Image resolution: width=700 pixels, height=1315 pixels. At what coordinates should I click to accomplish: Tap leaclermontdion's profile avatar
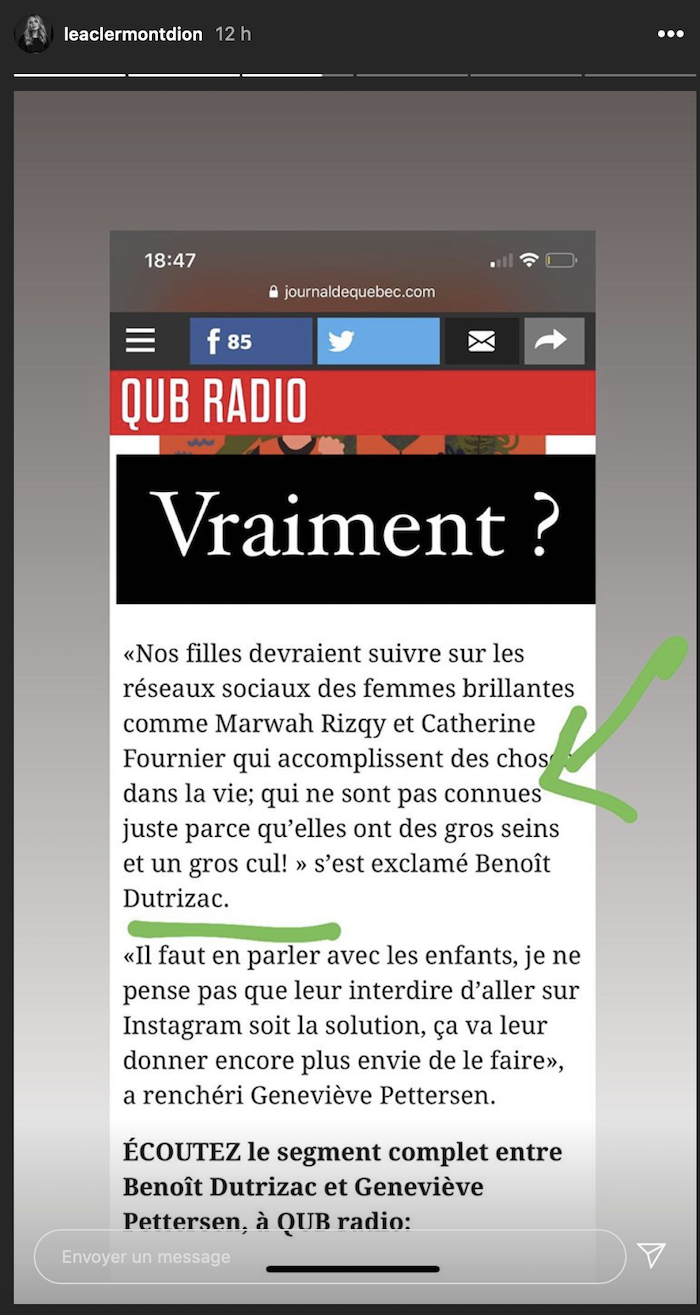point(33,34)
